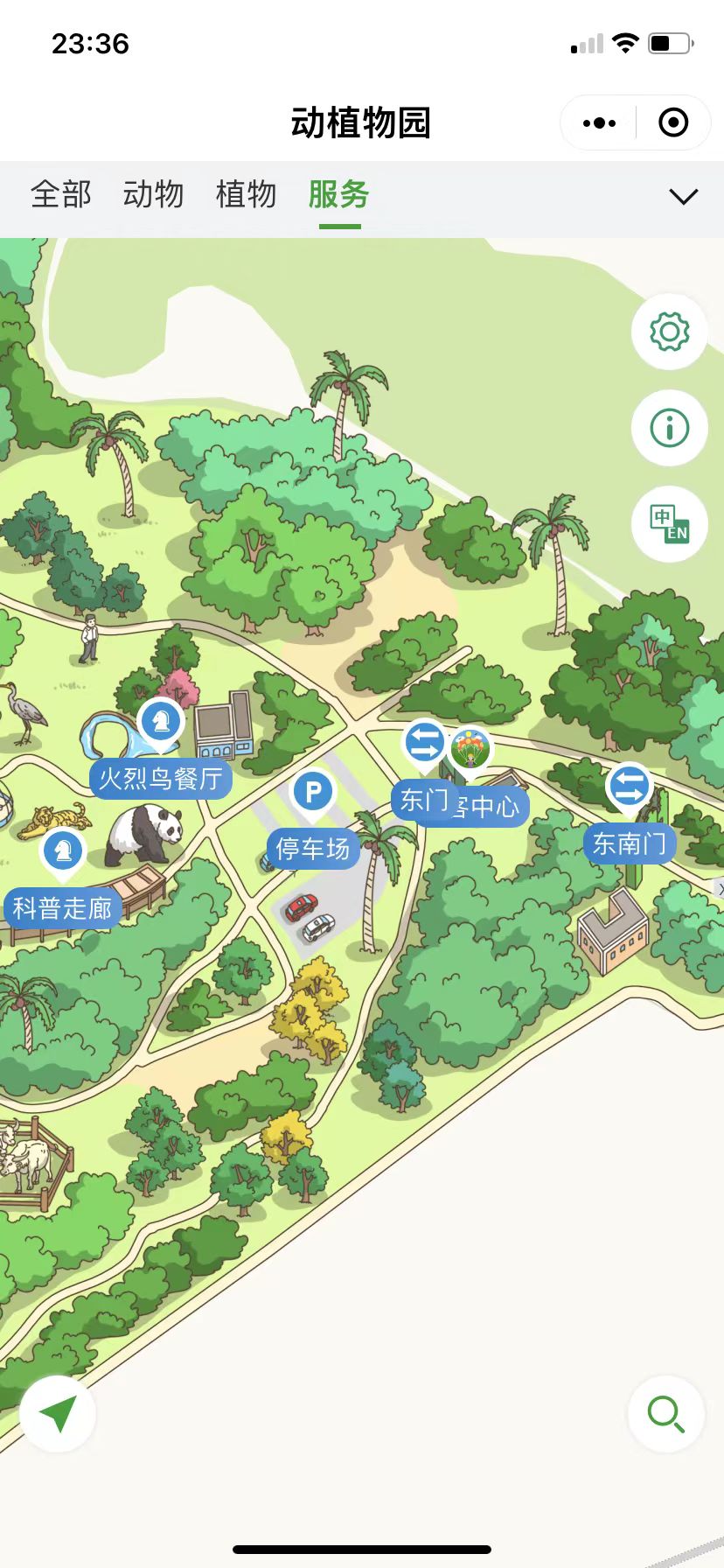
Task: Open the map search
Action: point(665,1415)
